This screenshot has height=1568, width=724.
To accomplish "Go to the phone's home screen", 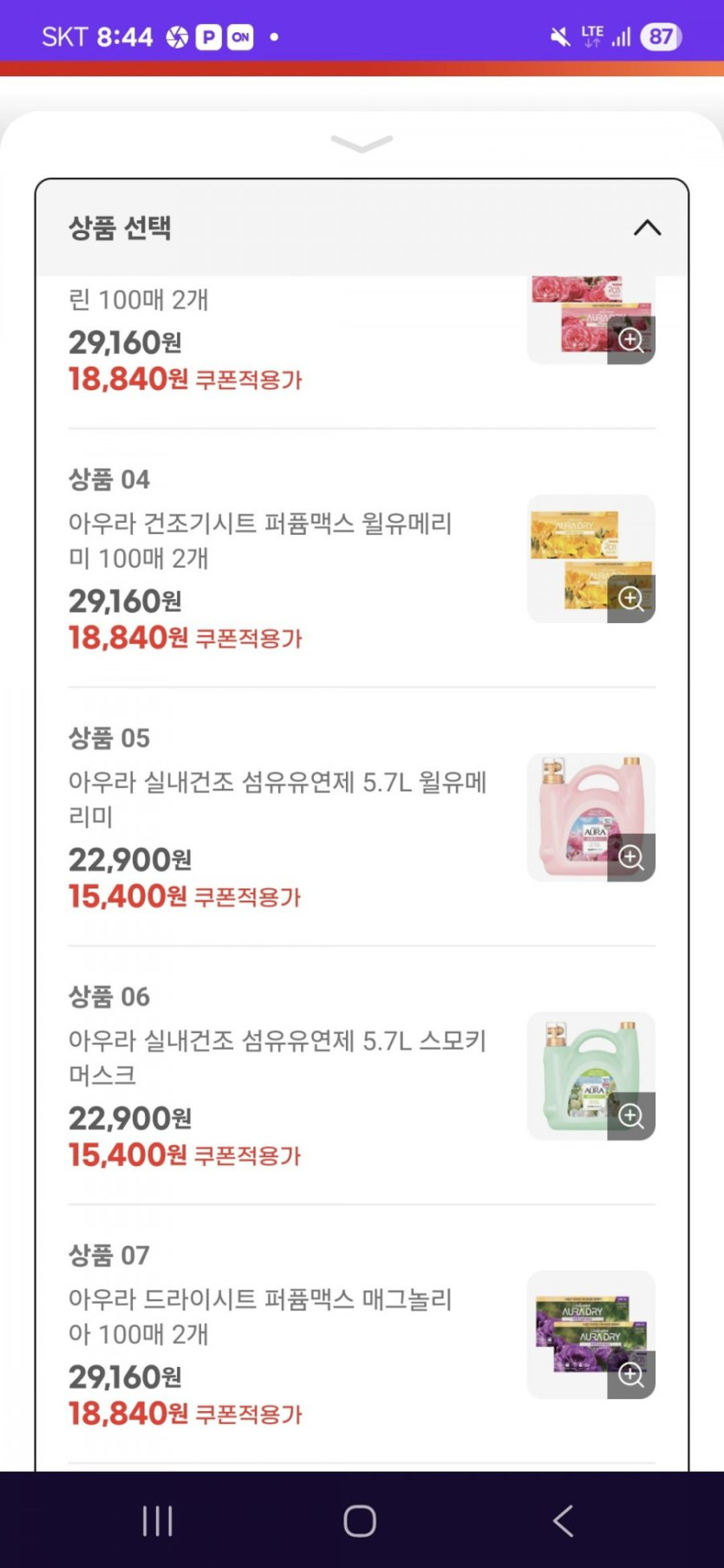I will coord(360,1520).
